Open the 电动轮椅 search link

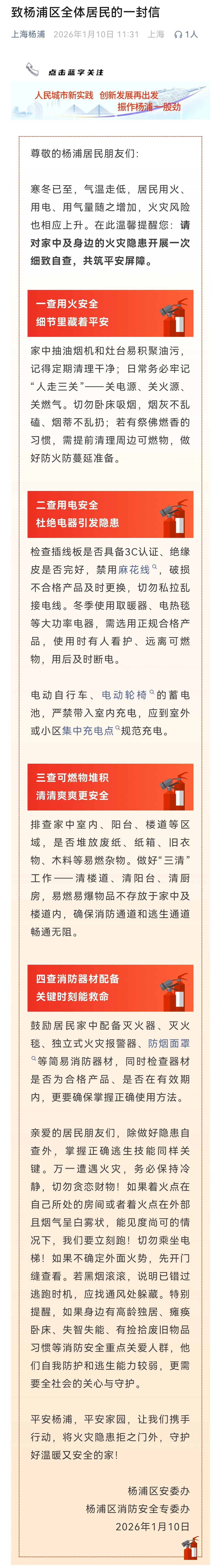tap(125, 695)
